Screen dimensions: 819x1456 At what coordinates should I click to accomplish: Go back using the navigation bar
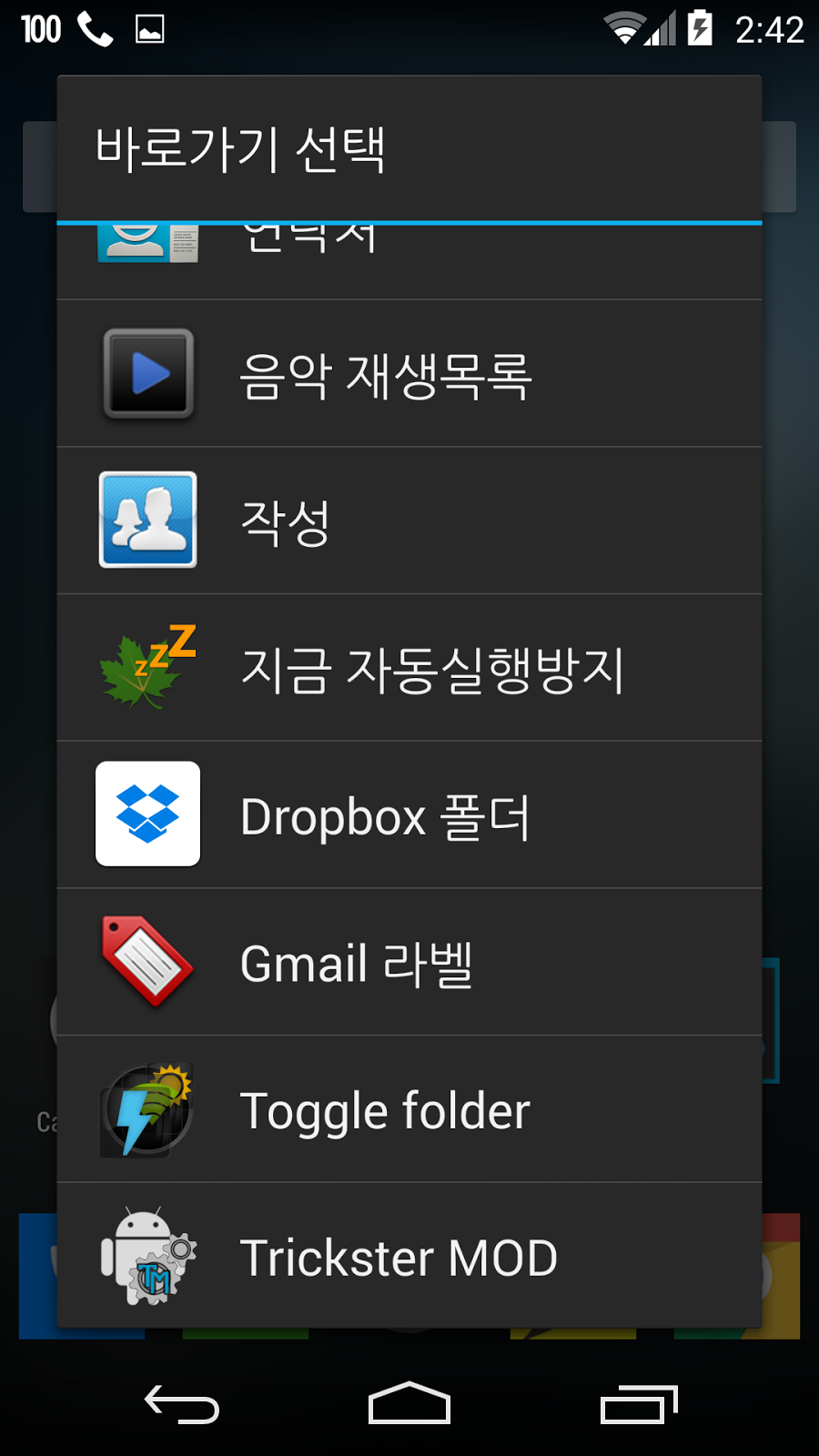coord(182,1404)
